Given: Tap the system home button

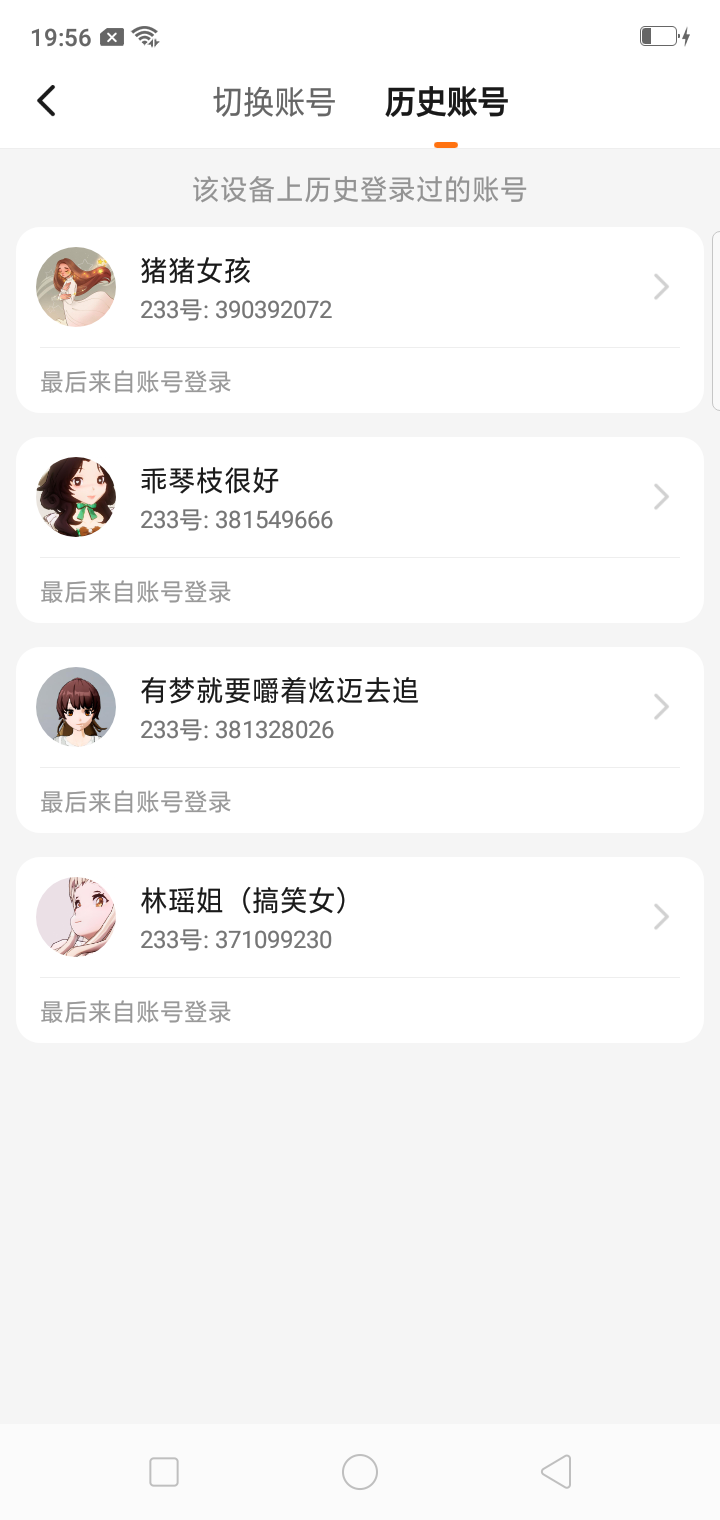Looking at the screenshot, I should point(360,1472).
